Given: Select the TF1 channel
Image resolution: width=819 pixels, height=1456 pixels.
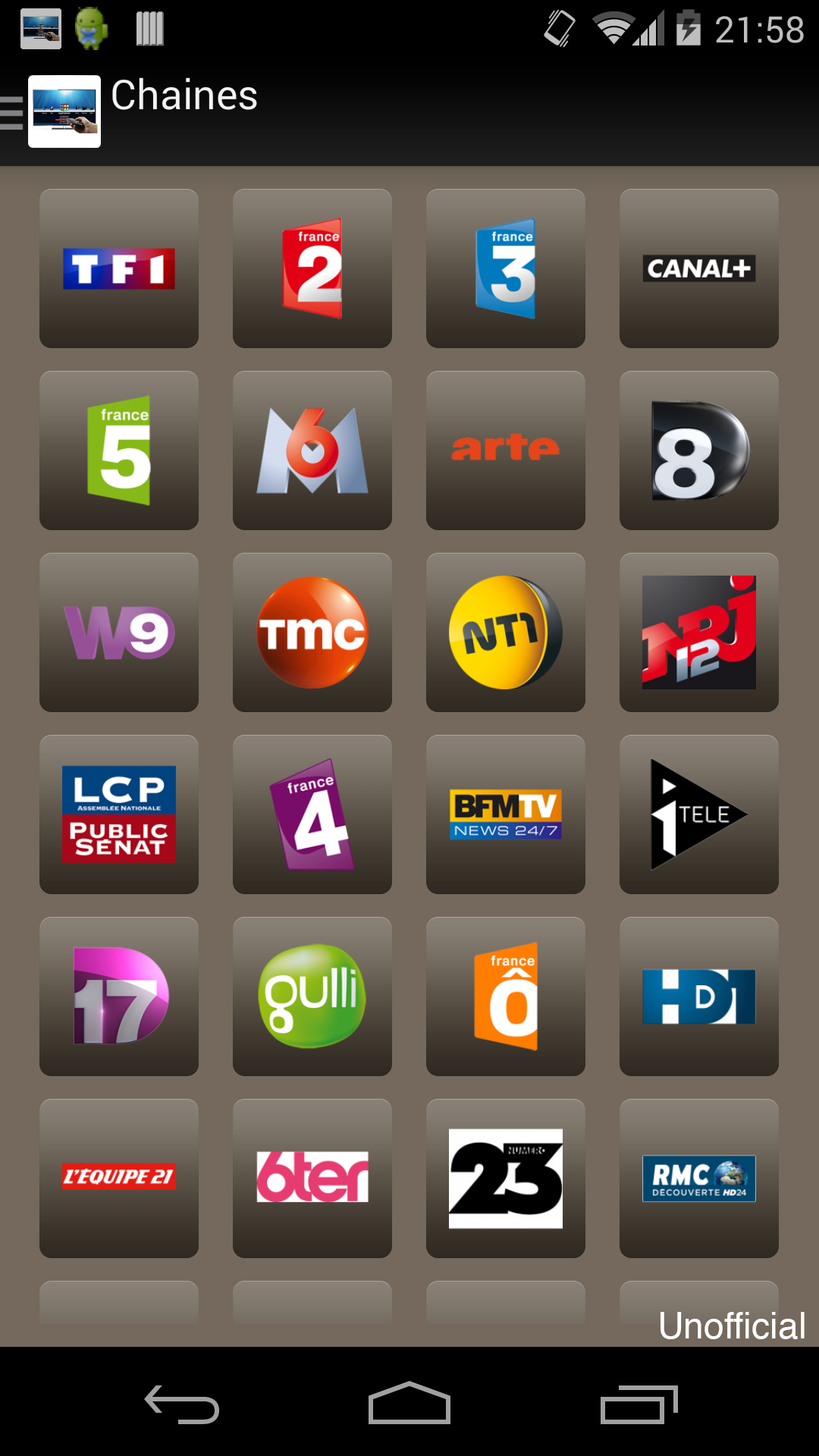Looking at the screenshot, I should click(x=119, y=268).
